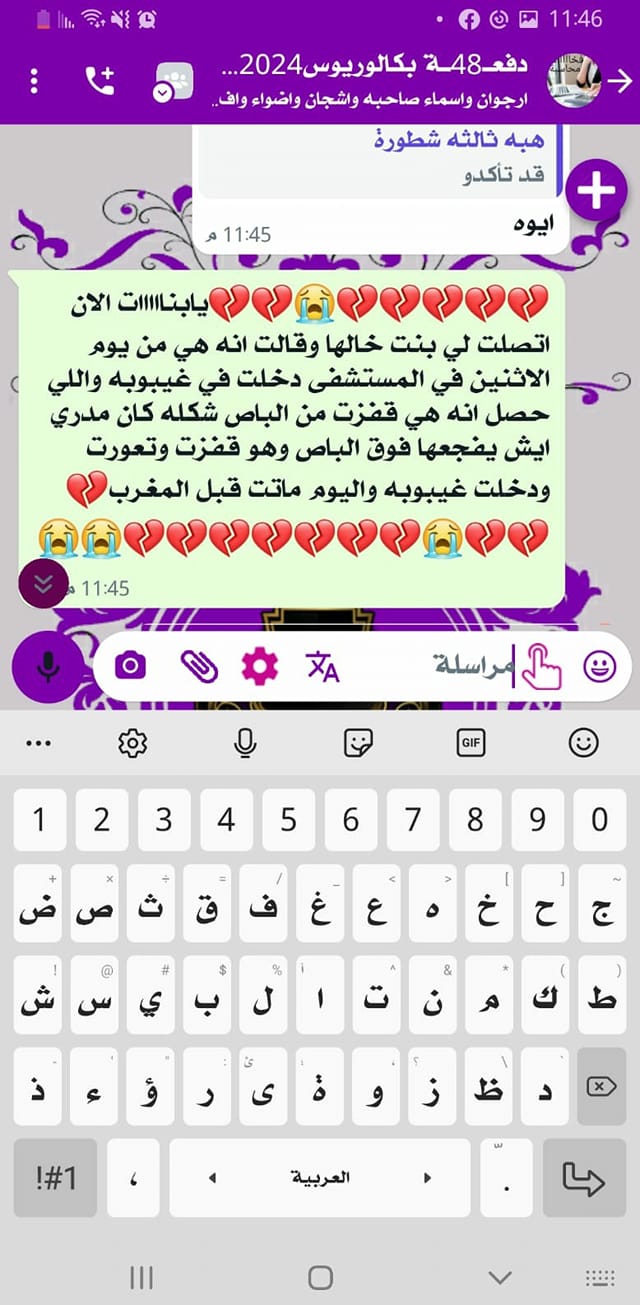The width and height of the screenshot is (640, 1305).
Task: Open the group profile picture
Action: click(573, 81)
